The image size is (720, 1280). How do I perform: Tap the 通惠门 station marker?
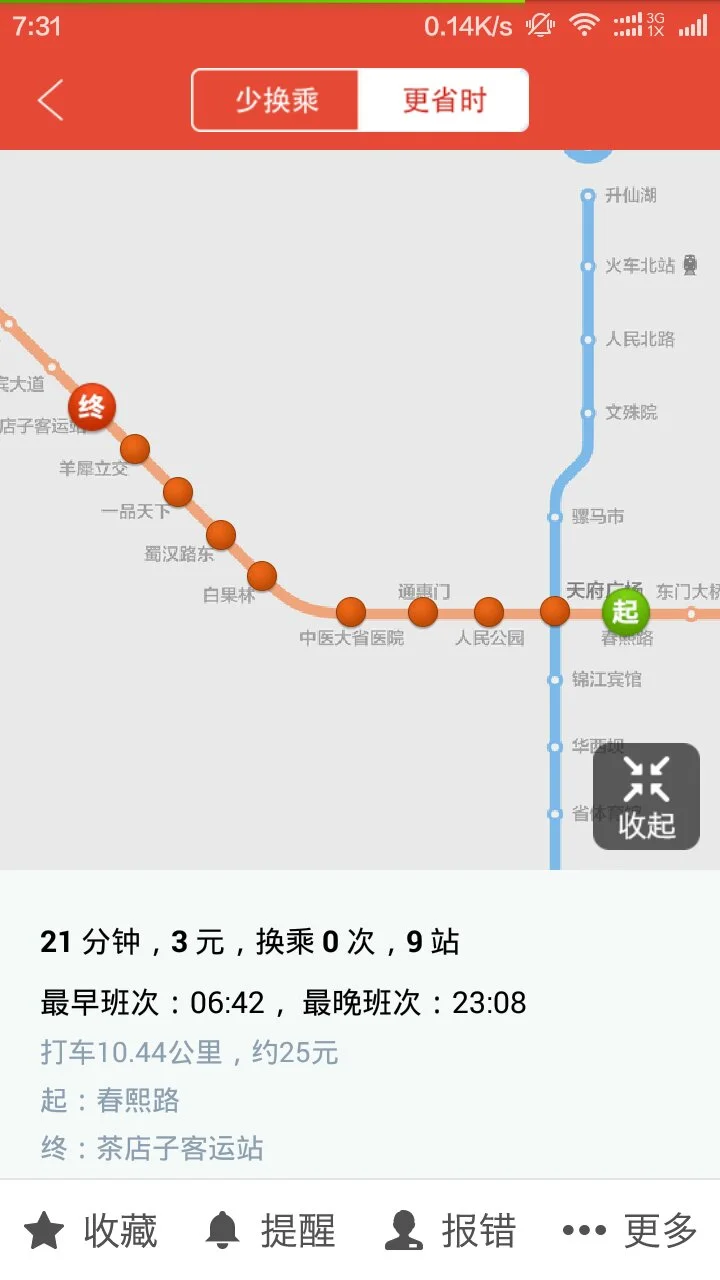[423, 612]
